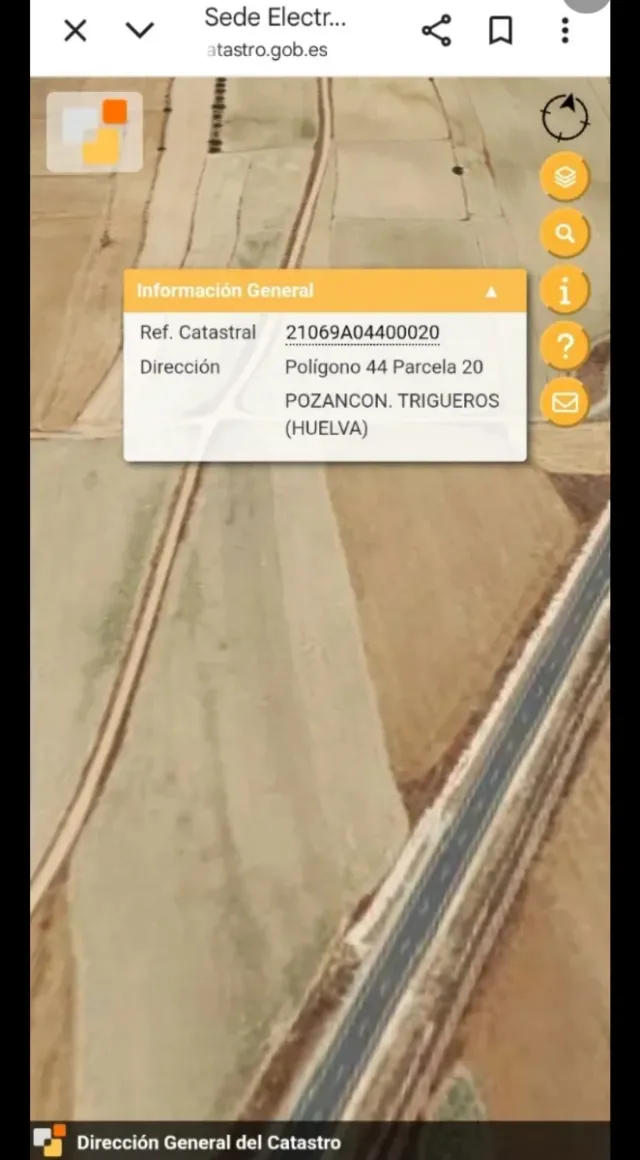The width and height of the screenshot is (640, 1160).
Task: Bookmark this page
Action: pos(500,31)
